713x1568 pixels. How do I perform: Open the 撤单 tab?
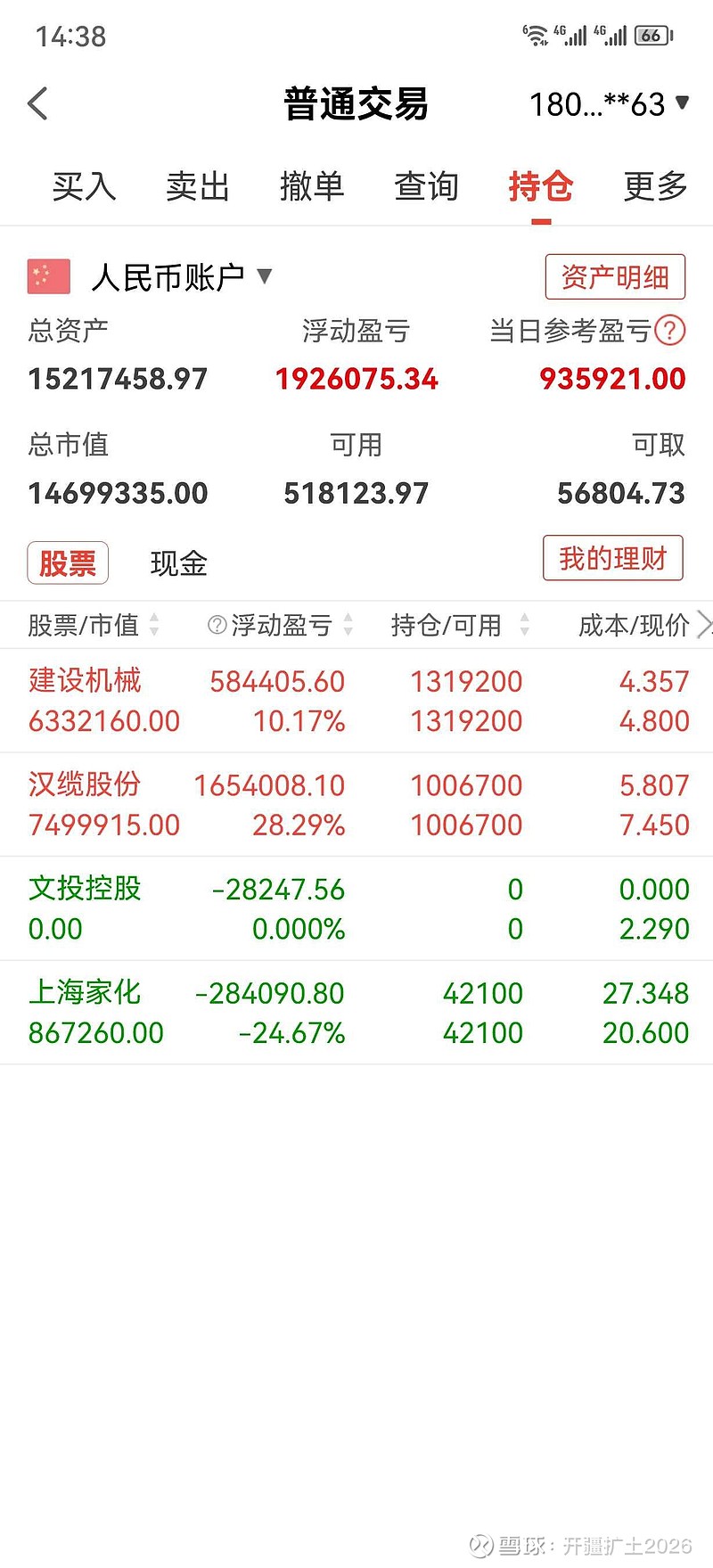312,186
